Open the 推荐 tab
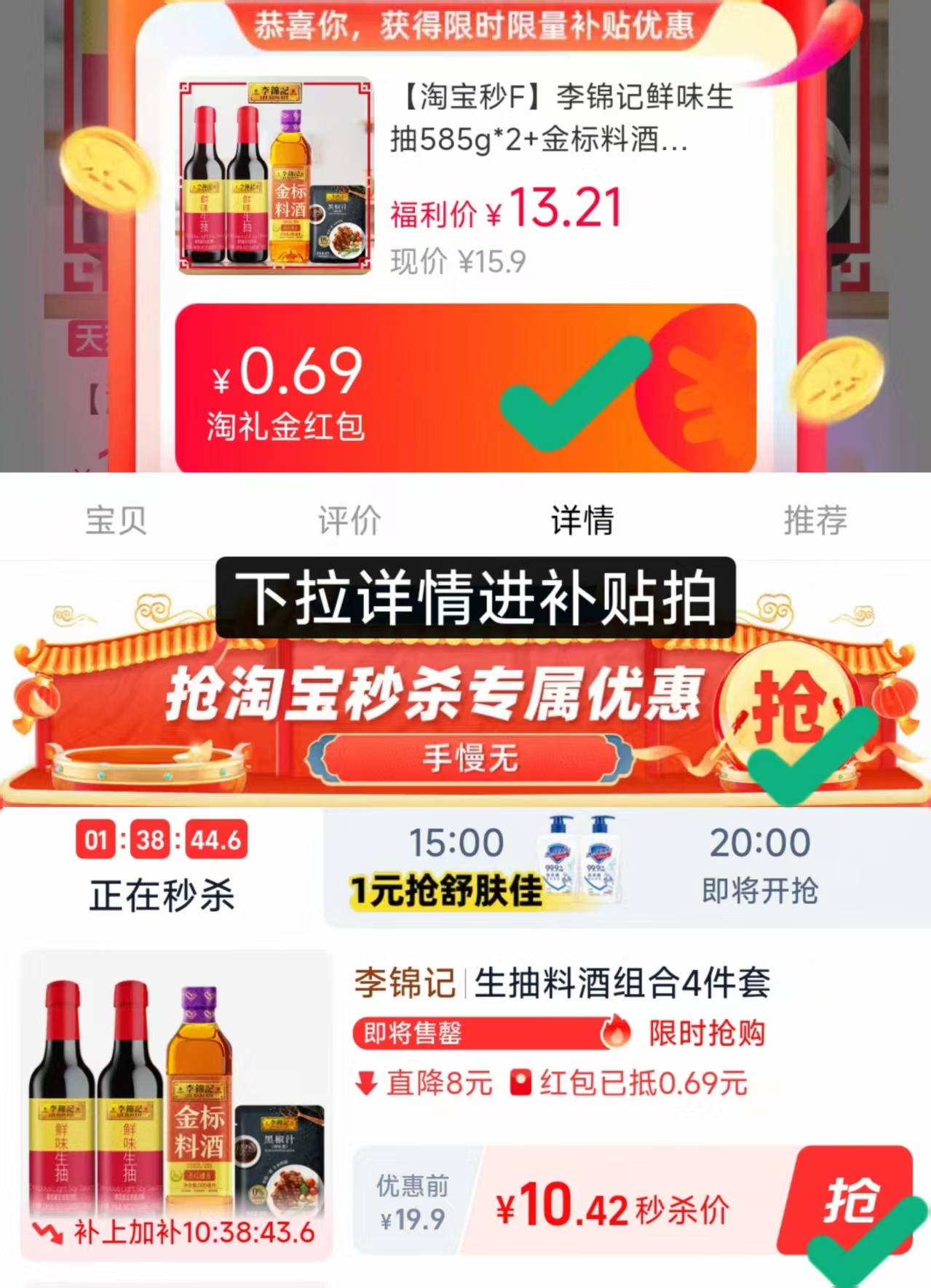The width and height of the screenshot is (931, 1288). (815, 520)
